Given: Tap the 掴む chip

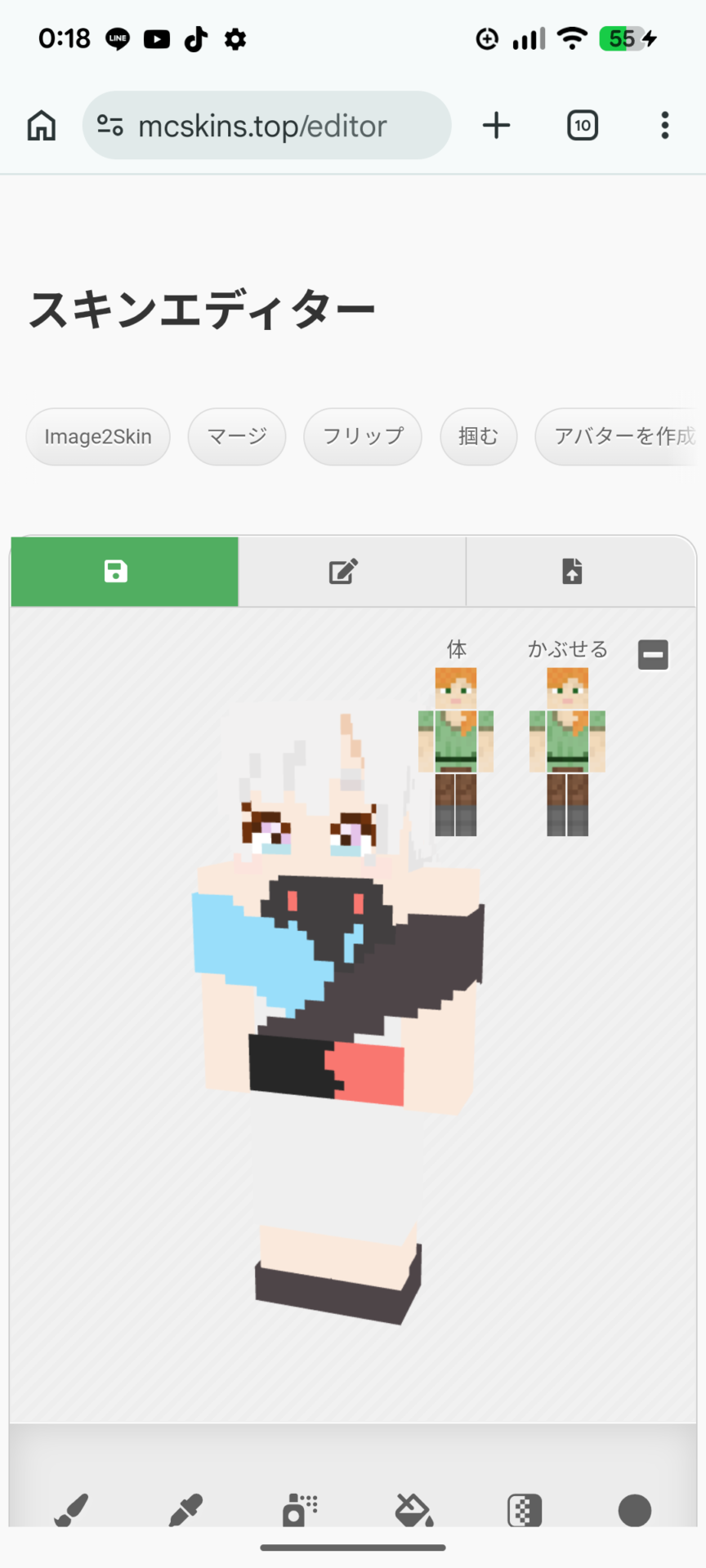Looking at the screenshot, I should (478, 437).
